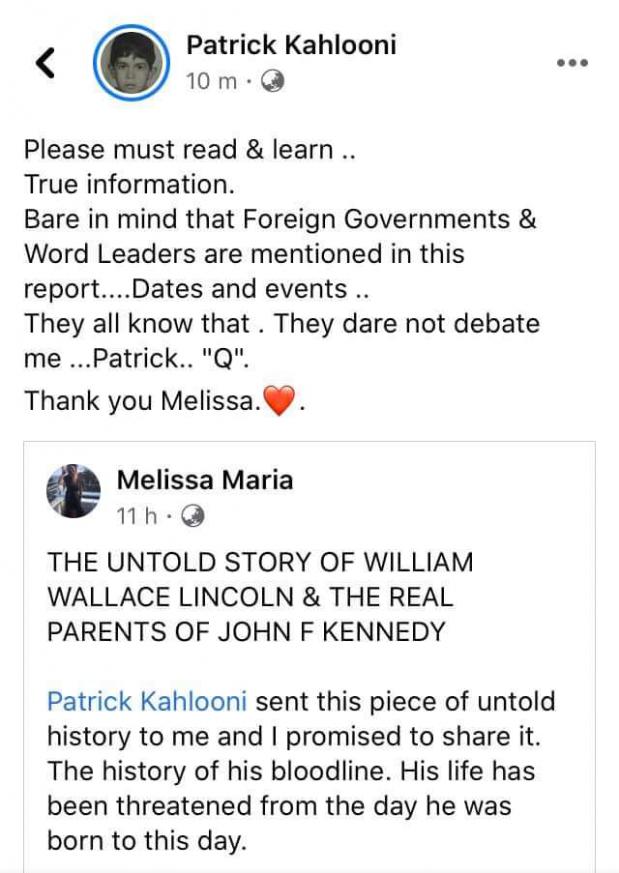Open Melissa Maria's profile name
This screenshot has height=873, width=619.
(205, 479)
